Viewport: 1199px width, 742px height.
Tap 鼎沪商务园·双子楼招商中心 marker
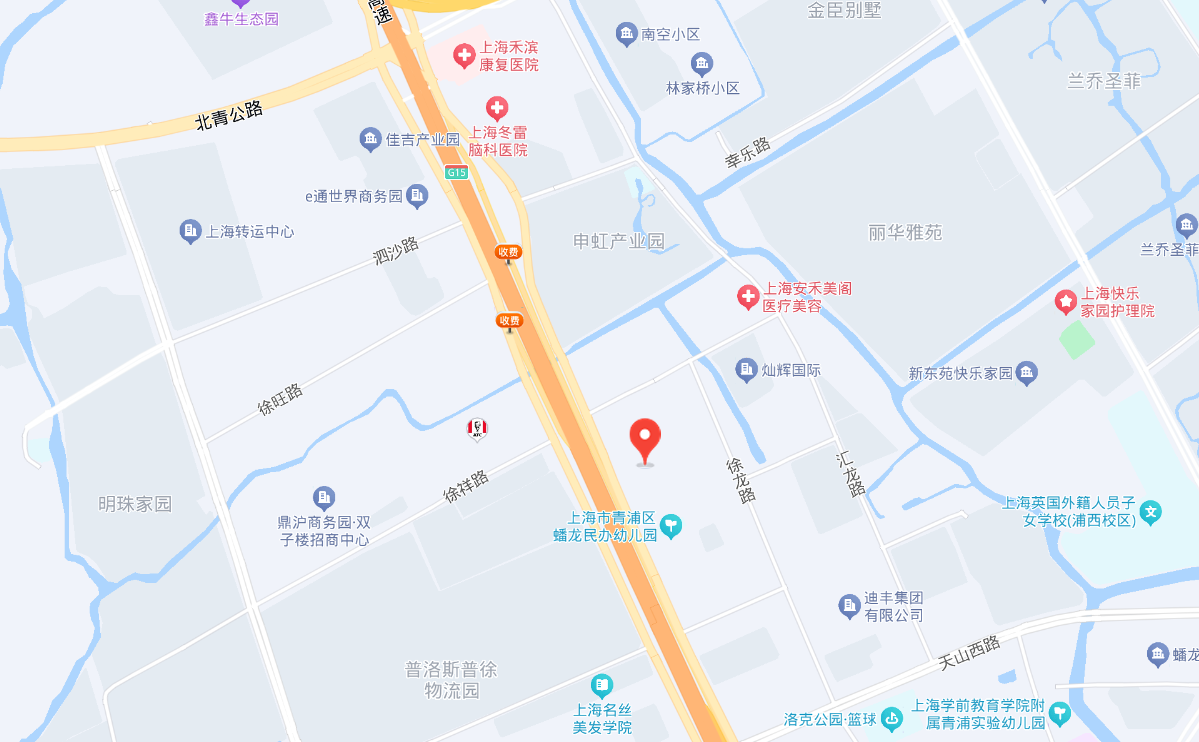pyautogui.click(x=323, y=497)
